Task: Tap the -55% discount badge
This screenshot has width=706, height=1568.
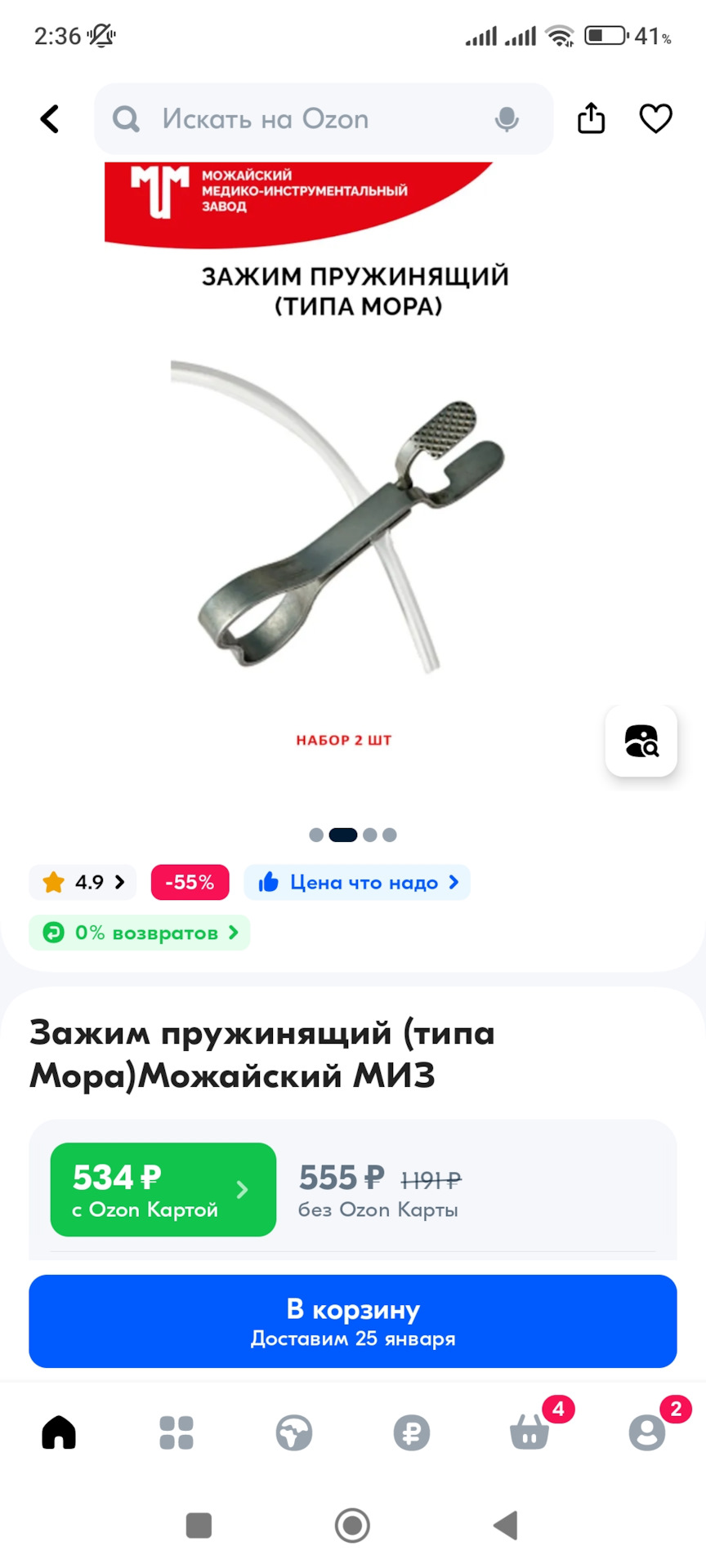Action: tap(190, 882)
